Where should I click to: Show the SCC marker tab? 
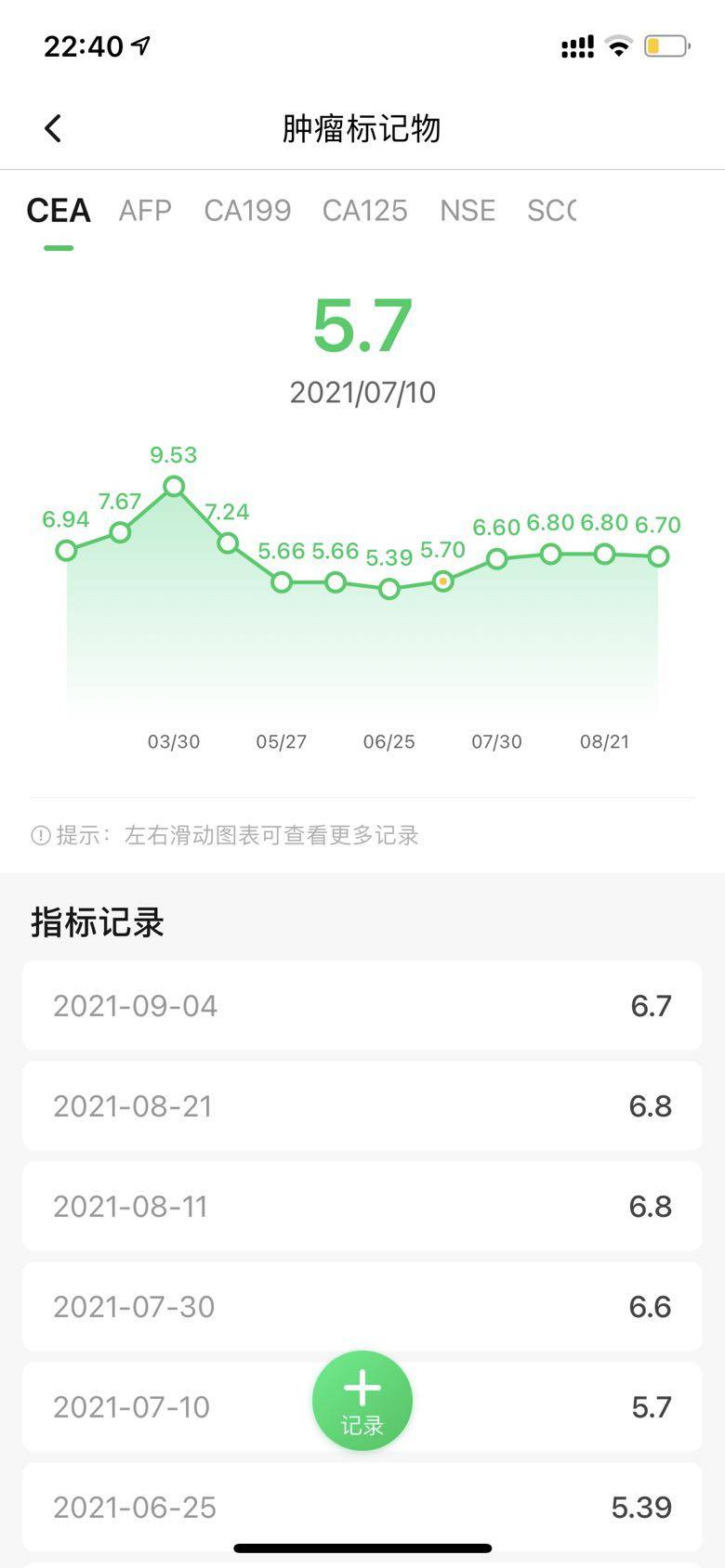point(551,211)
